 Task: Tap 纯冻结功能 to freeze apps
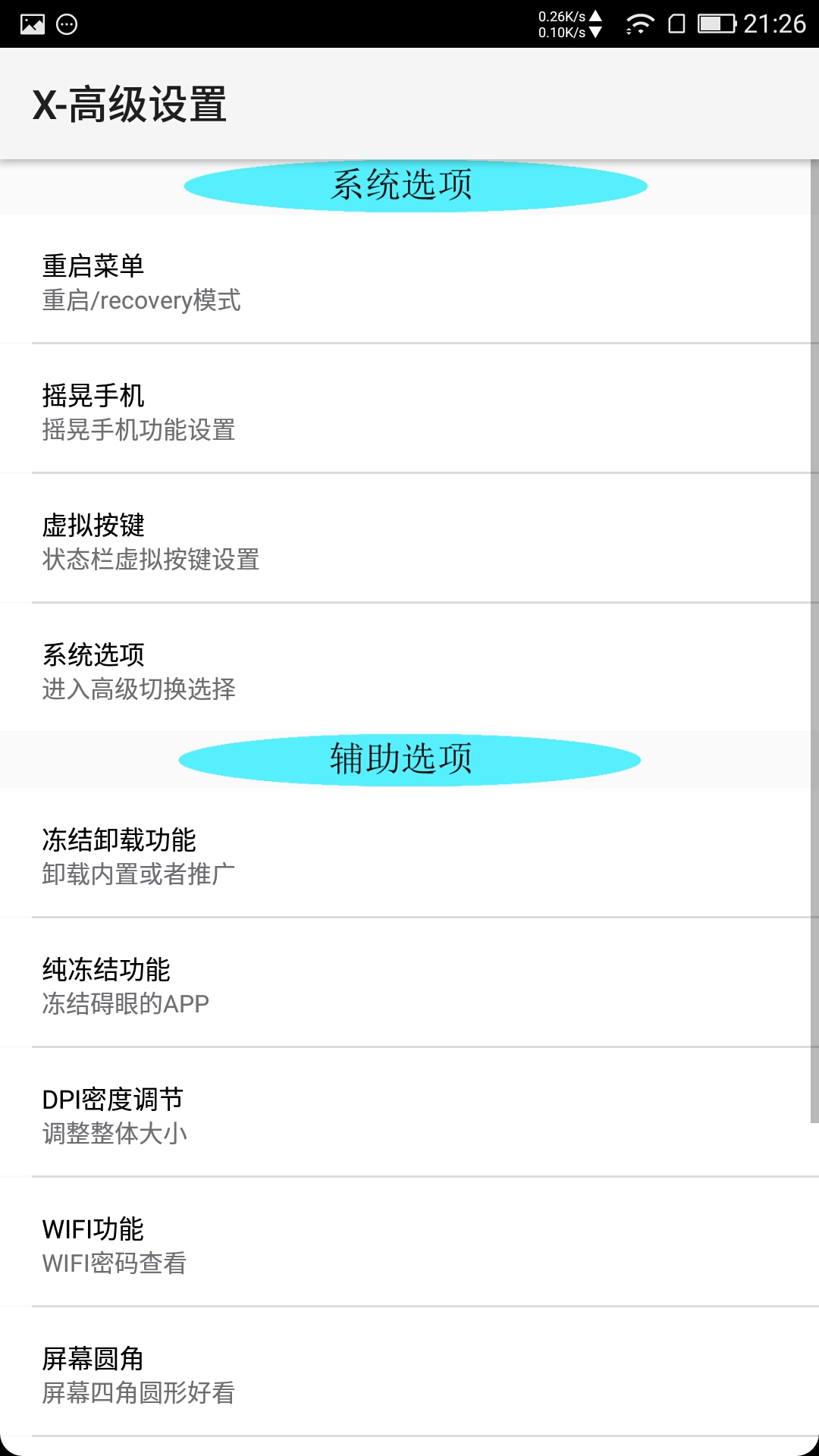(x=409, y=985)
